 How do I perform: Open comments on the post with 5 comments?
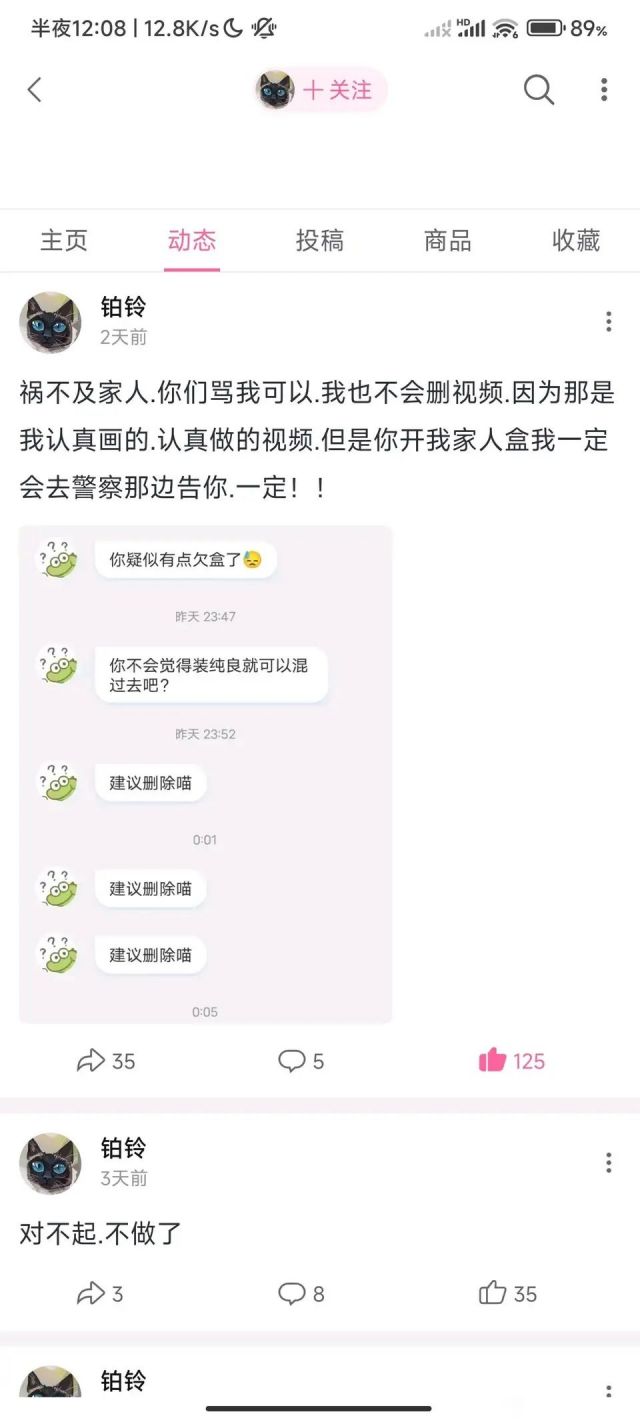[x=301, y=1061]
